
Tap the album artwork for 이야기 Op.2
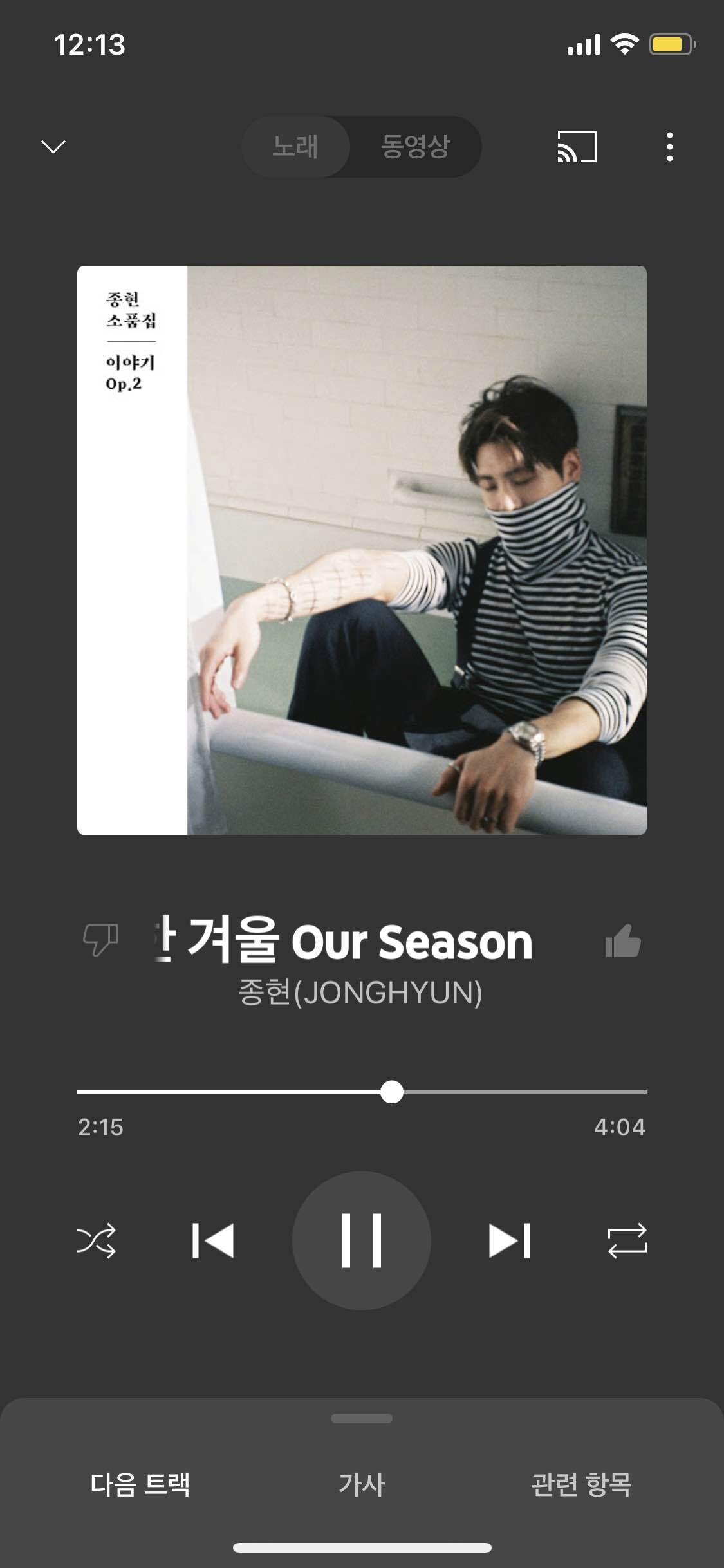pos(362,548)
